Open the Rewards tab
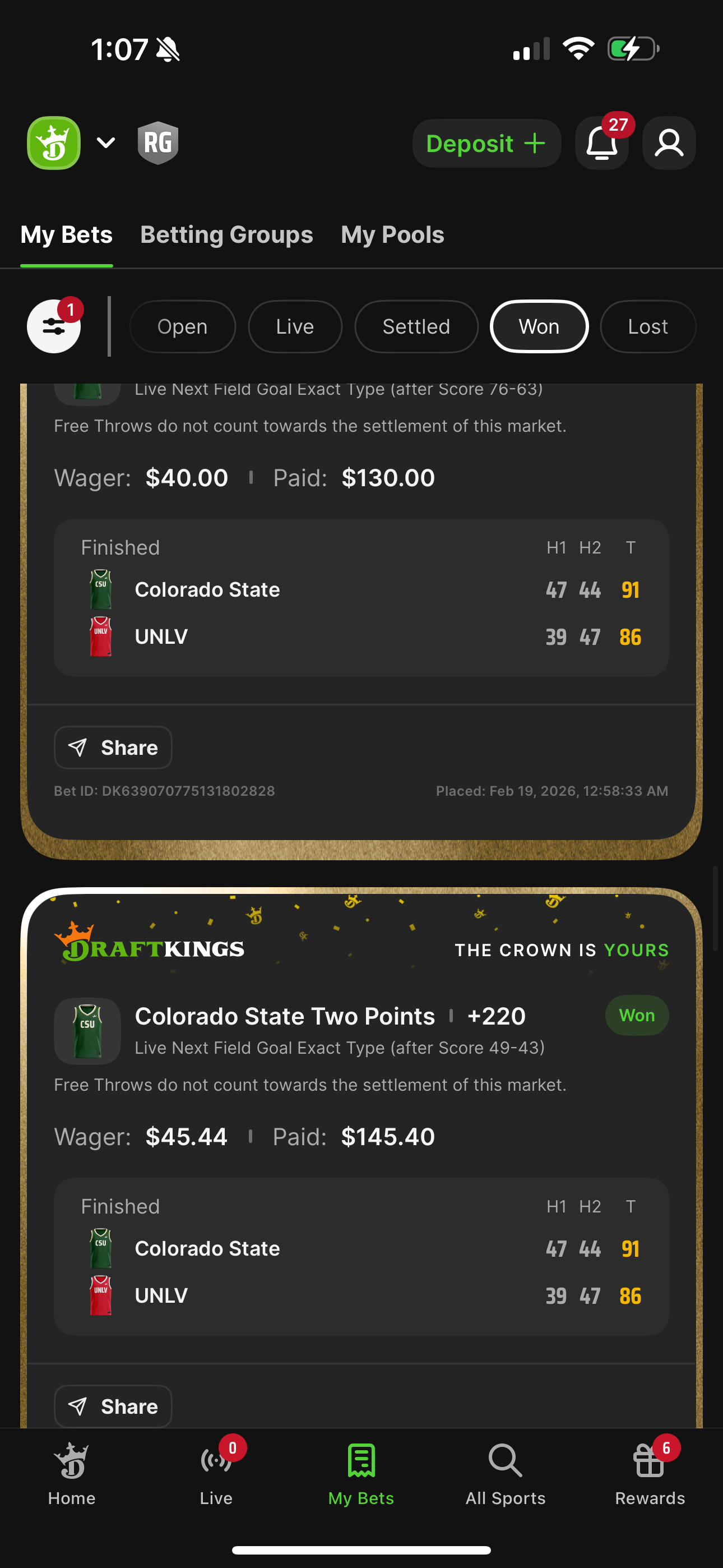The width and height of the screenshot is (723, 1568). tap(650, 1473)
